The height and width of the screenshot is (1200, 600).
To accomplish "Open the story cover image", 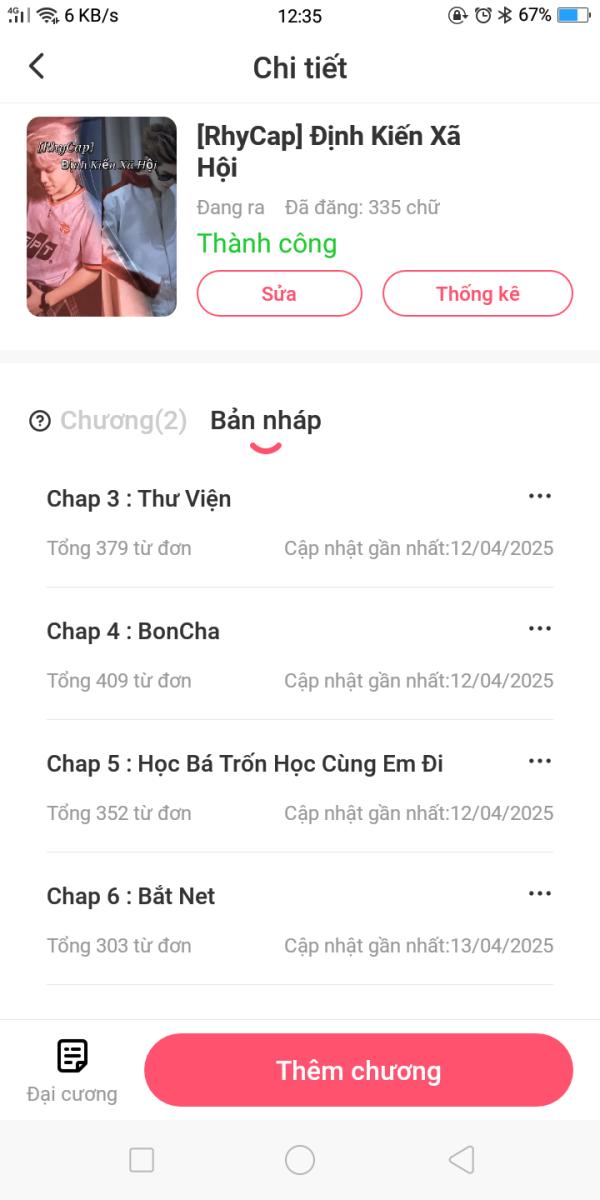I will pos(102,217).
